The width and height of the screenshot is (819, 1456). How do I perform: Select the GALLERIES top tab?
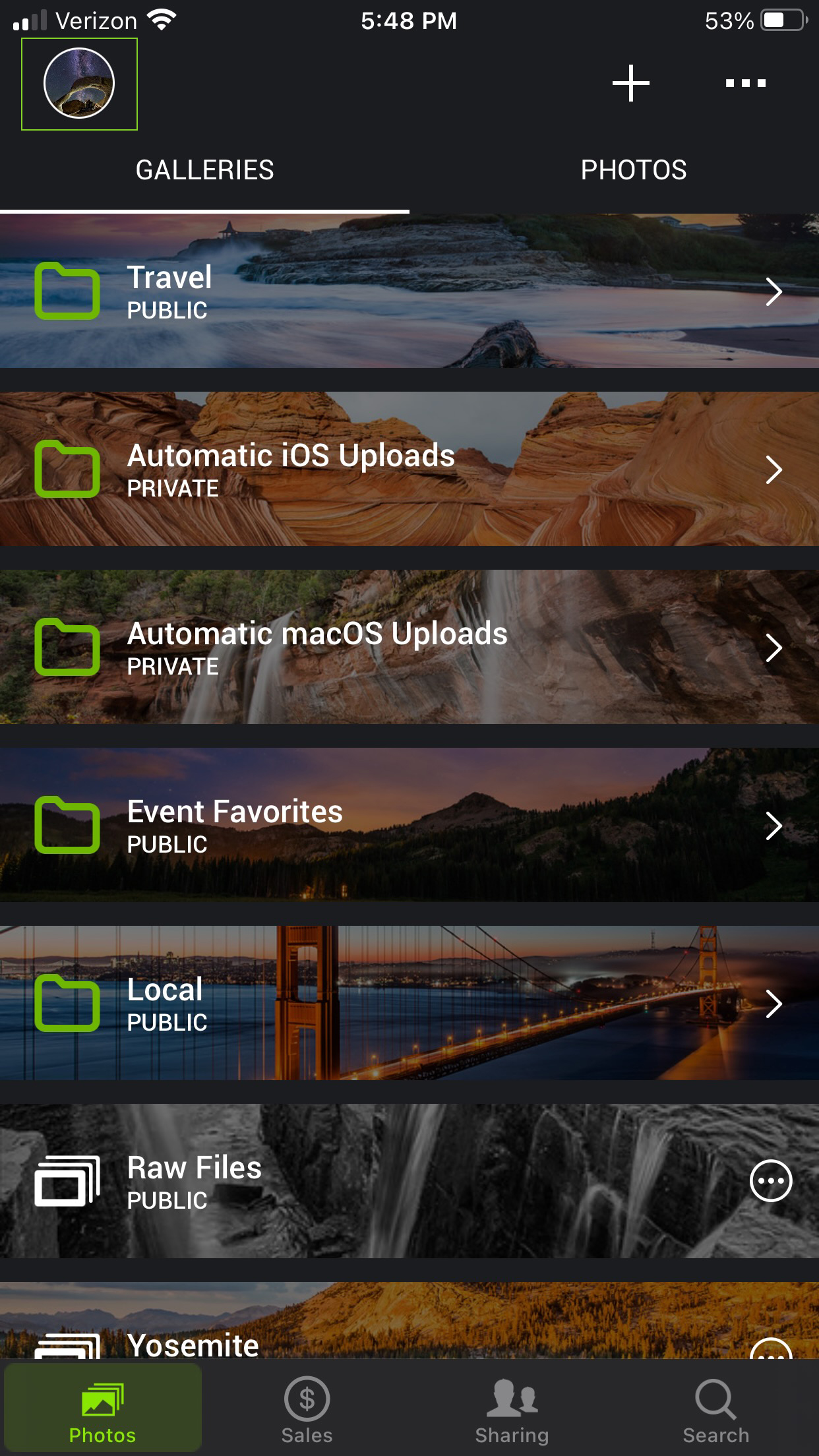(x=204, y=170)
